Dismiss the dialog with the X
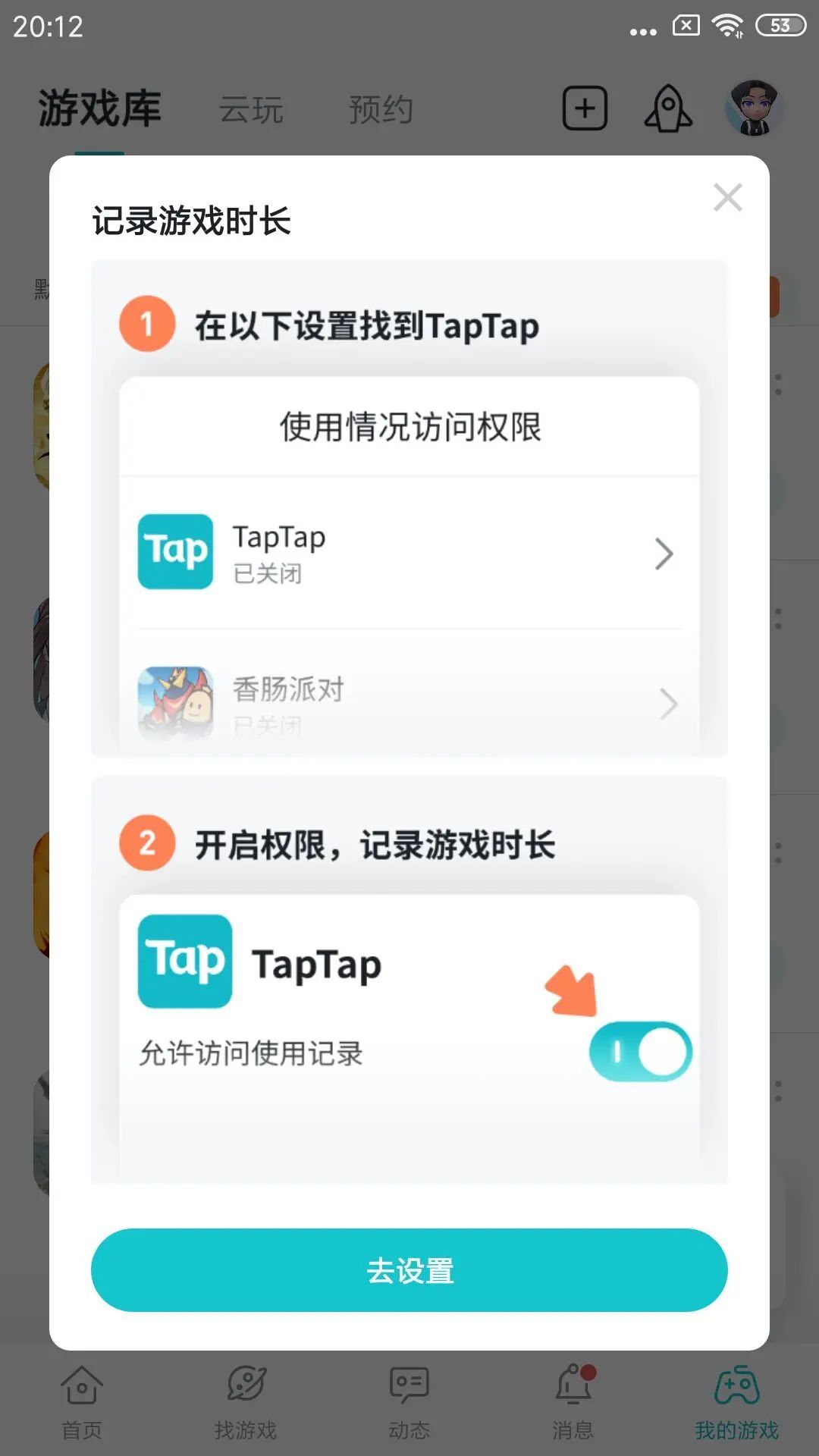819x1456 pixels. coord(727,198)
